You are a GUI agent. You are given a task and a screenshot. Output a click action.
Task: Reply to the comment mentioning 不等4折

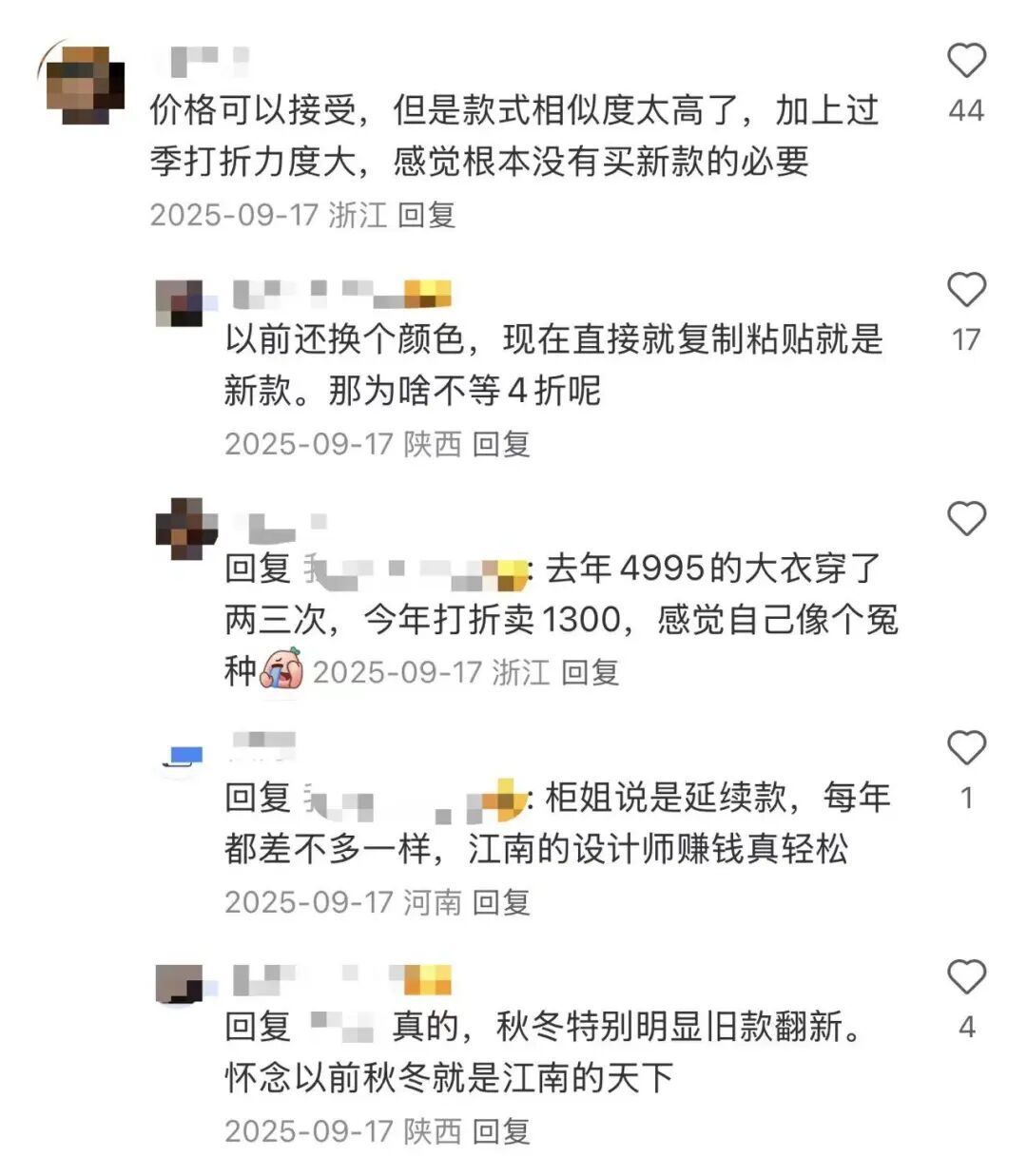(501, 444)
